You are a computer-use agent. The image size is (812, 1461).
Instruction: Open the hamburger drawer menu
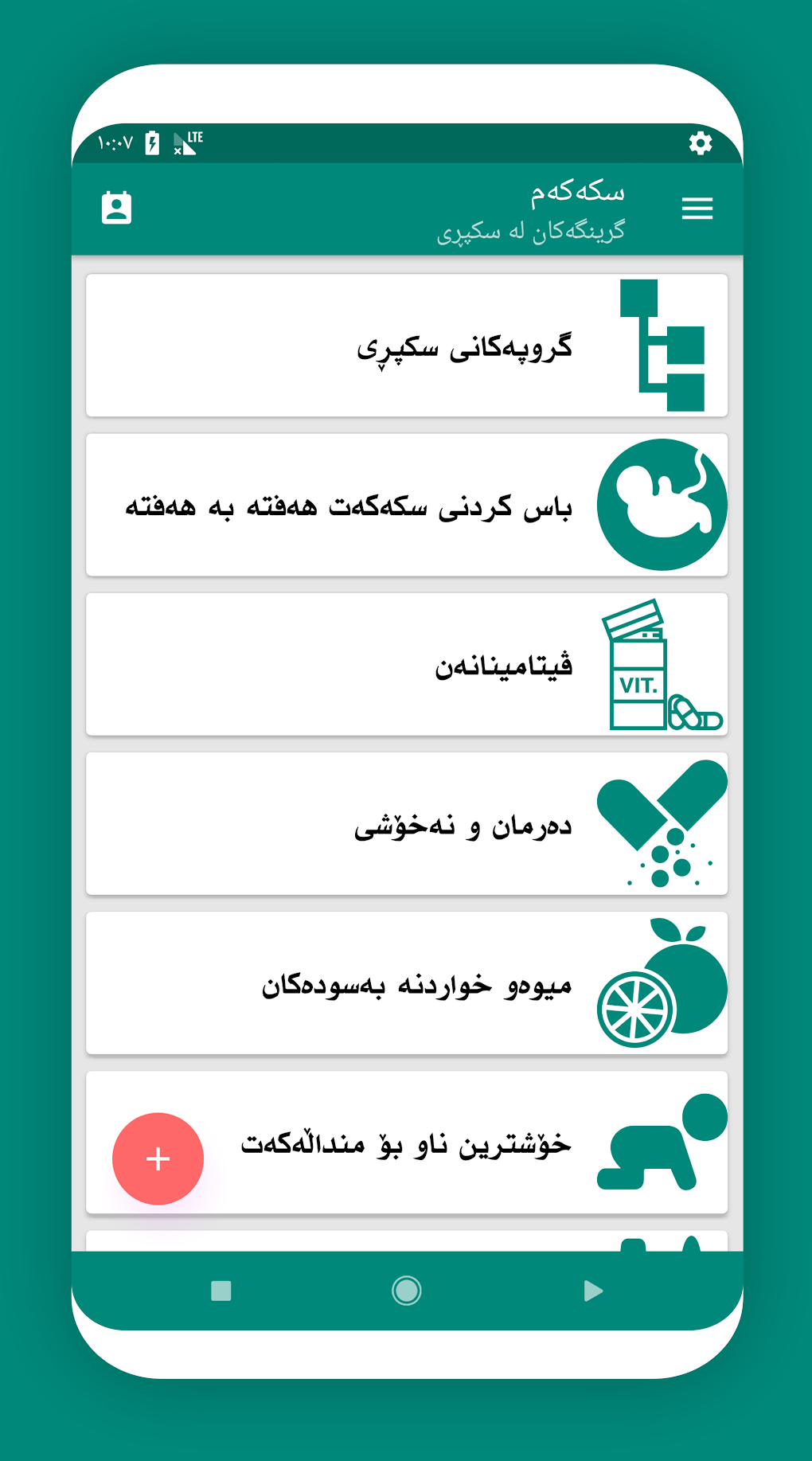click(x=697, y=209)
